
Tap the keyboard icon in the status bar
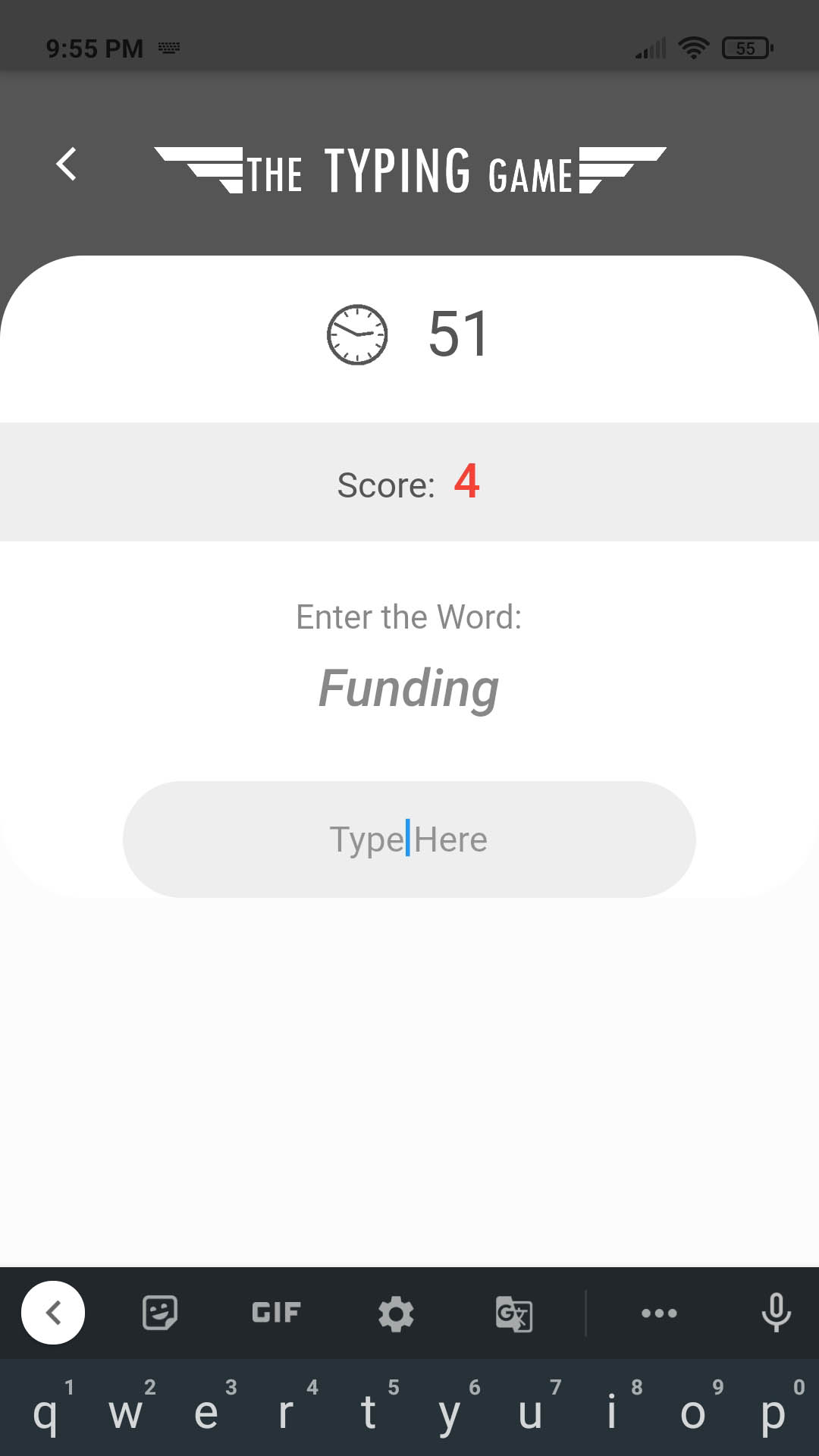tap(170, 47)
